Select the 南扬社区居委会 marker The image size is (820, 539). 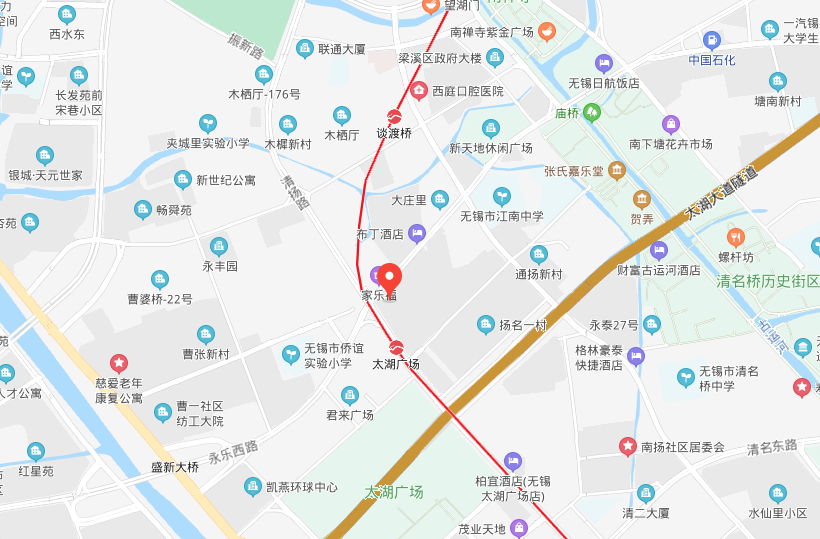627,446
